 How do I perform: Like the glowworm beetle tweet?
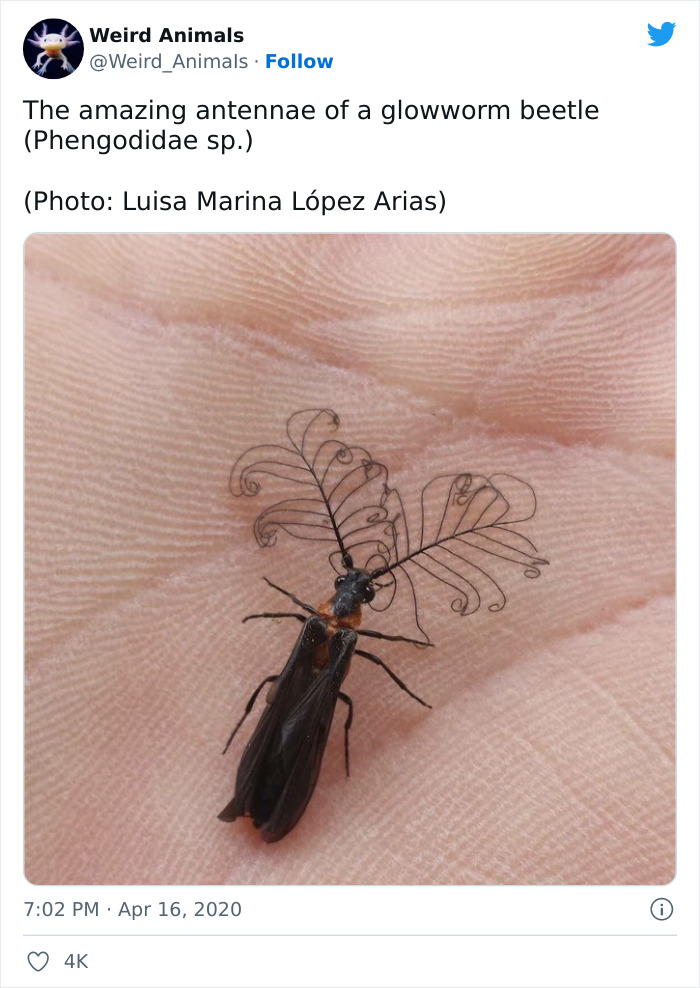click(x=38, y=961)
